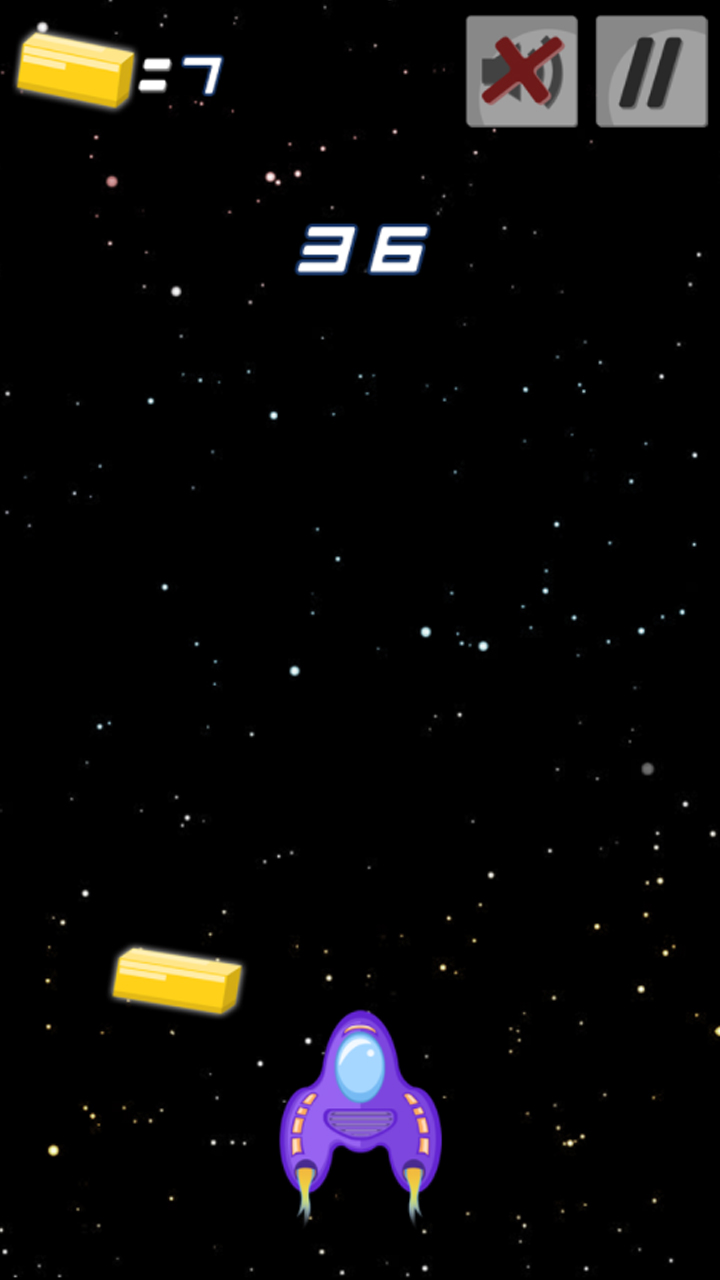
Task: Toggle the muted sound button
Action: (x=522, y=71)
